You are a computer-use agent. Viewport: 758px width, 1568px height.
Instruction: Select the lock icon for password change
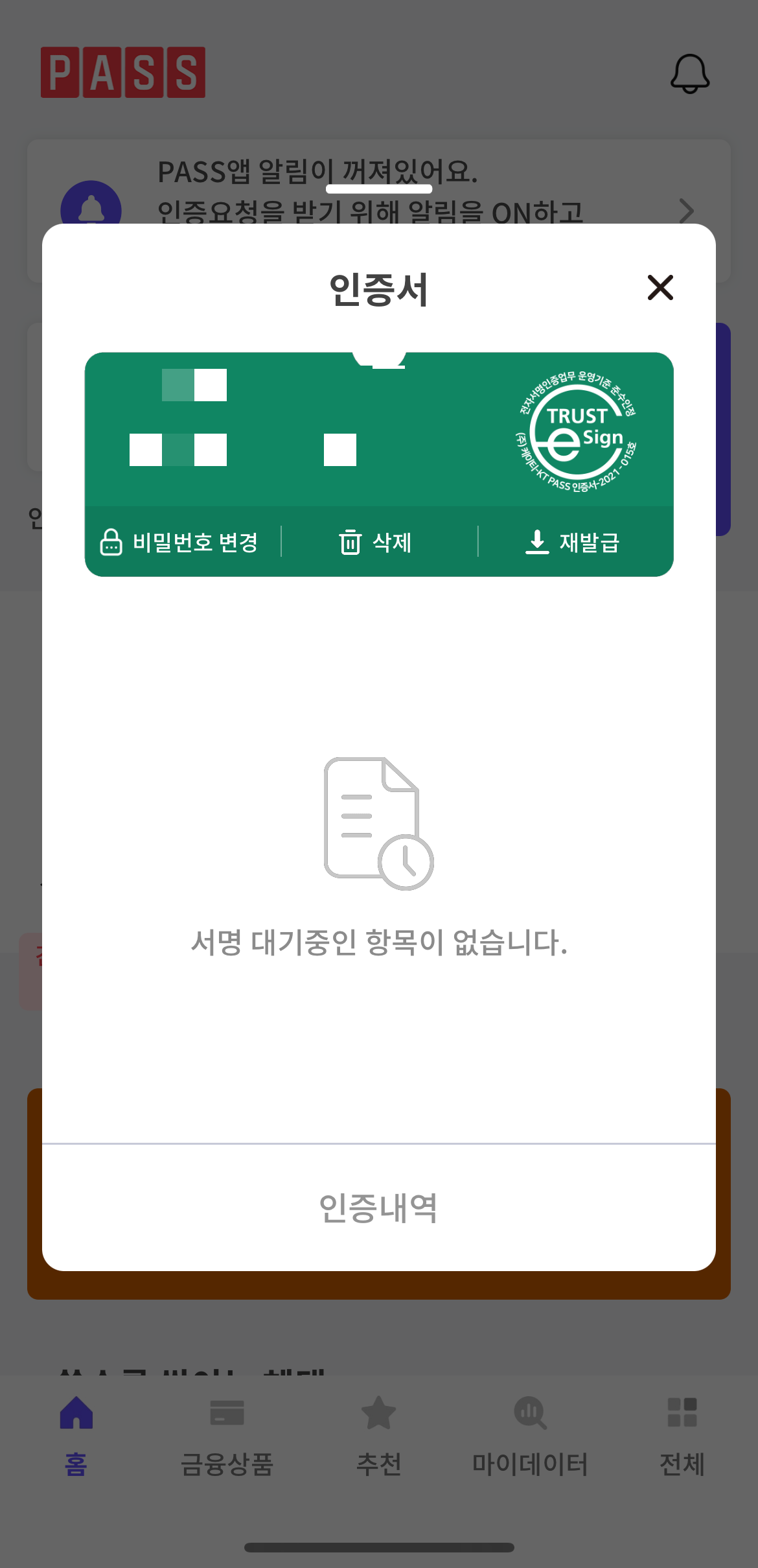click(111, 543)
